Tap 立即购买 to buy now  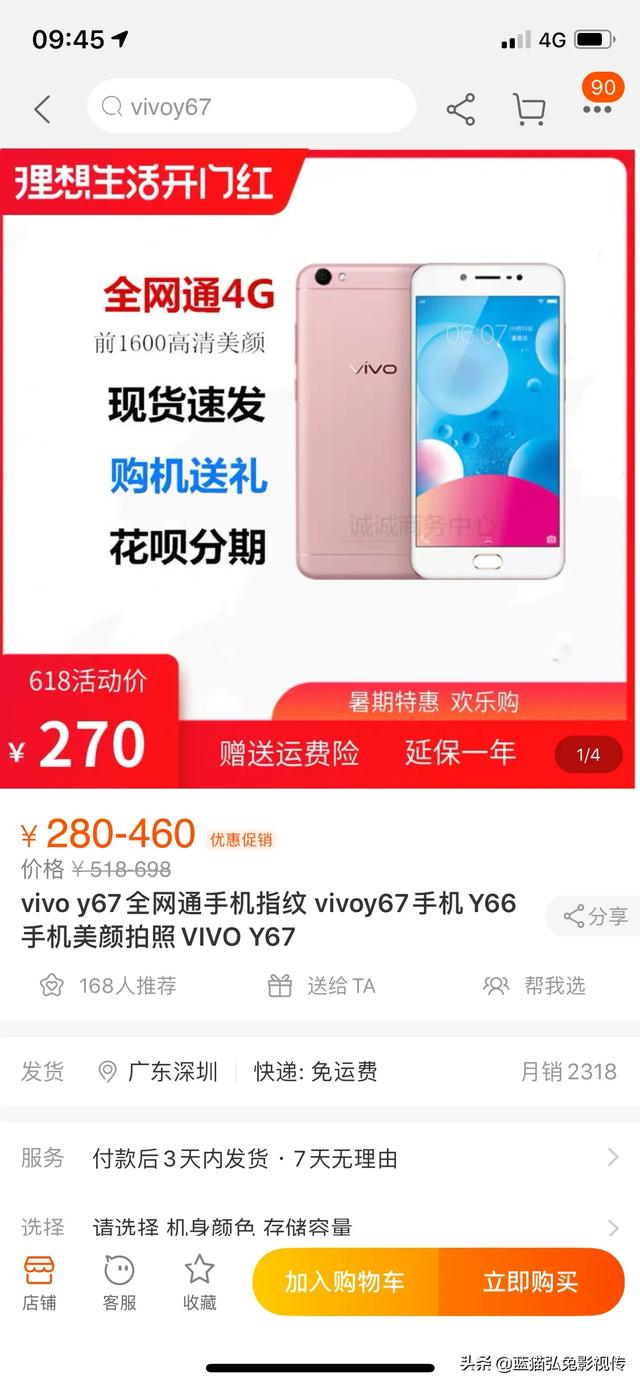(x=531, y=1282)
